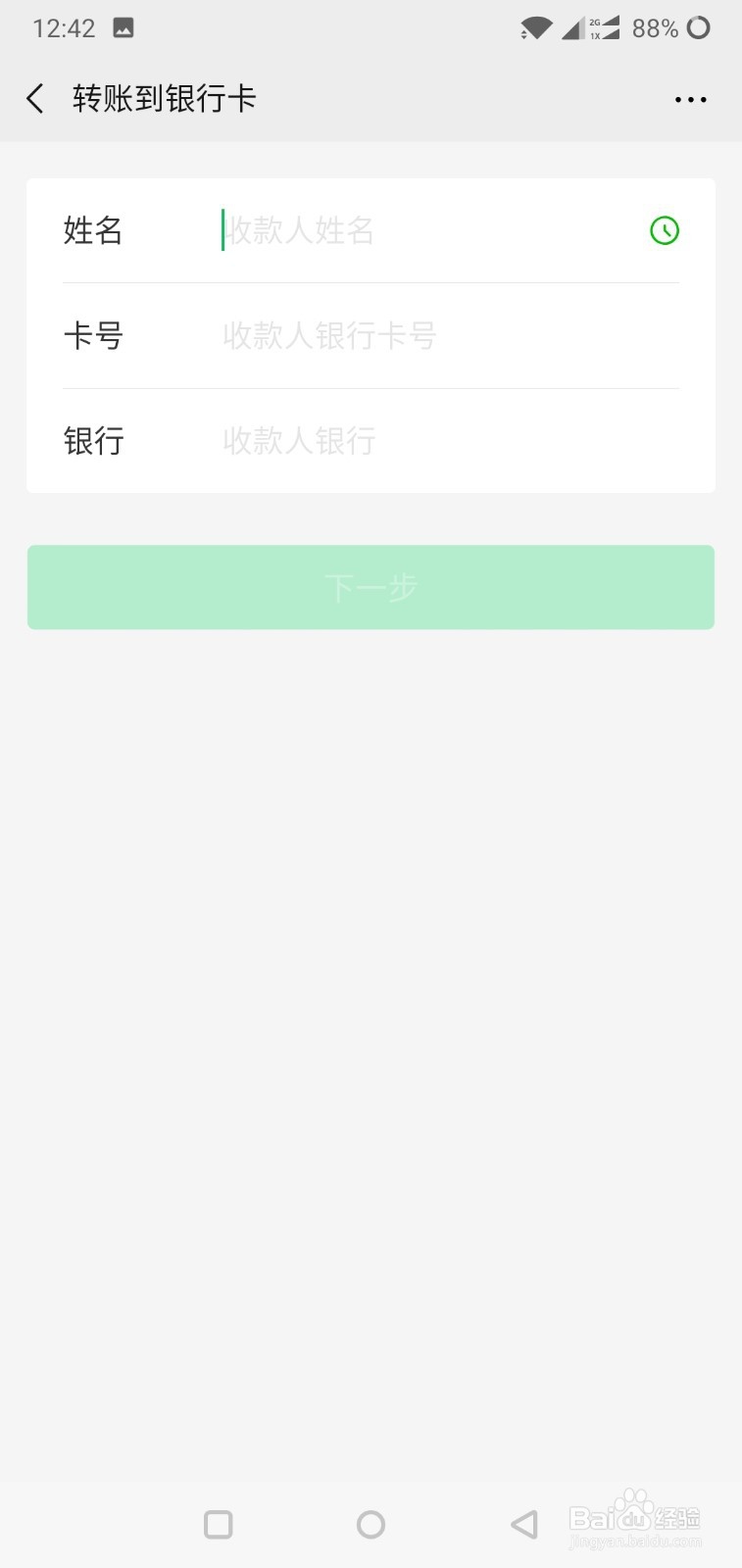This screenshot has width=742, height=1568.
Task: Click the battery status circle icon
Action: point(698,27)
